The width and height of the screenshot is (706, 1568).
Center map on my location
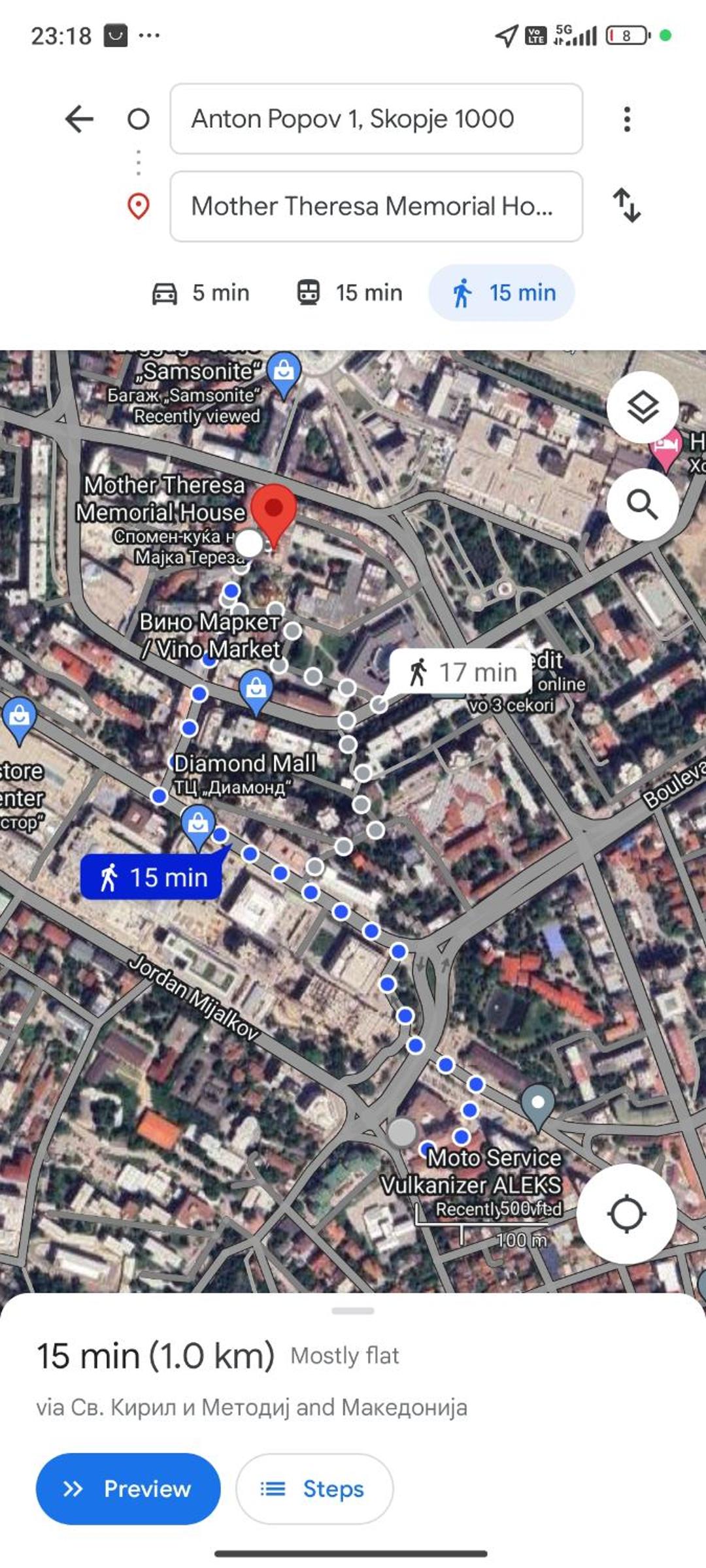click(626, 1214)
